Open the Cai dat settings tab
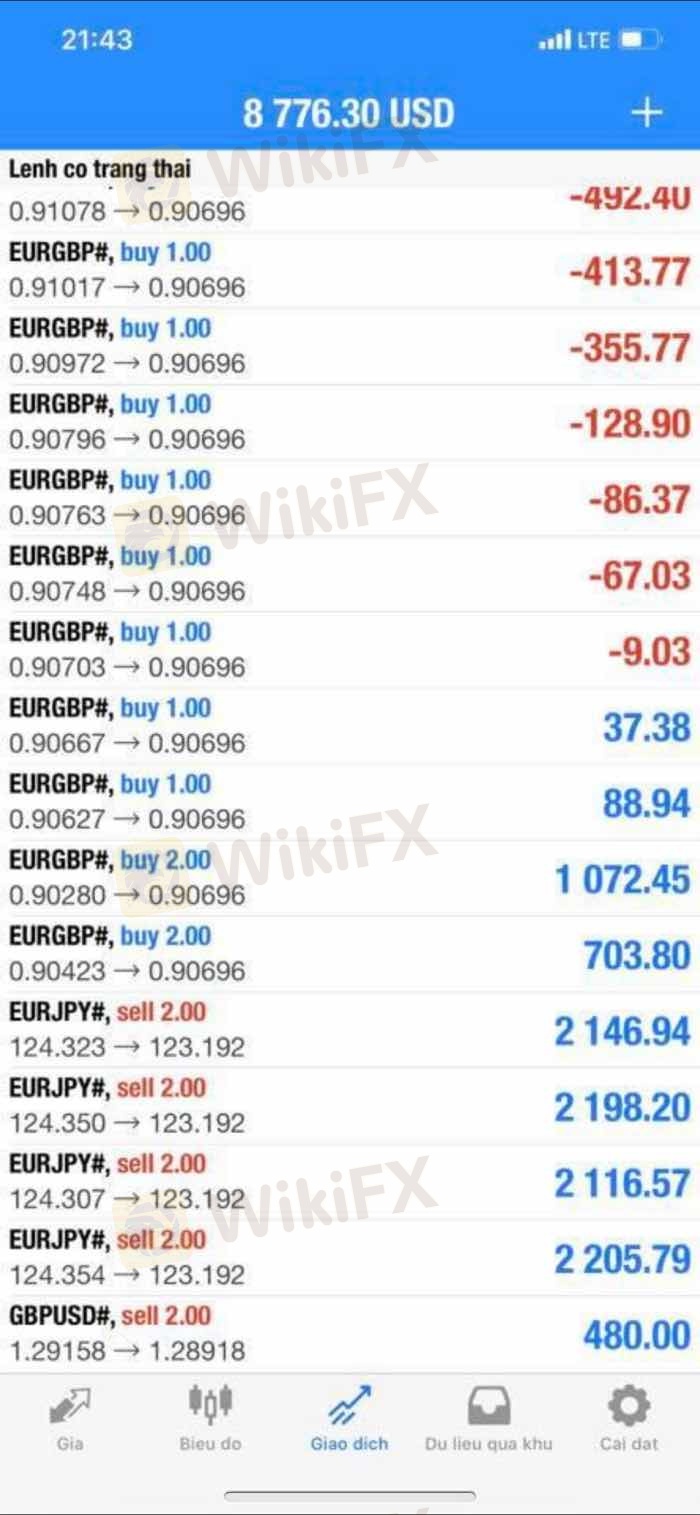Viewport: 700px width, 1515px height. coord(628,1418)
